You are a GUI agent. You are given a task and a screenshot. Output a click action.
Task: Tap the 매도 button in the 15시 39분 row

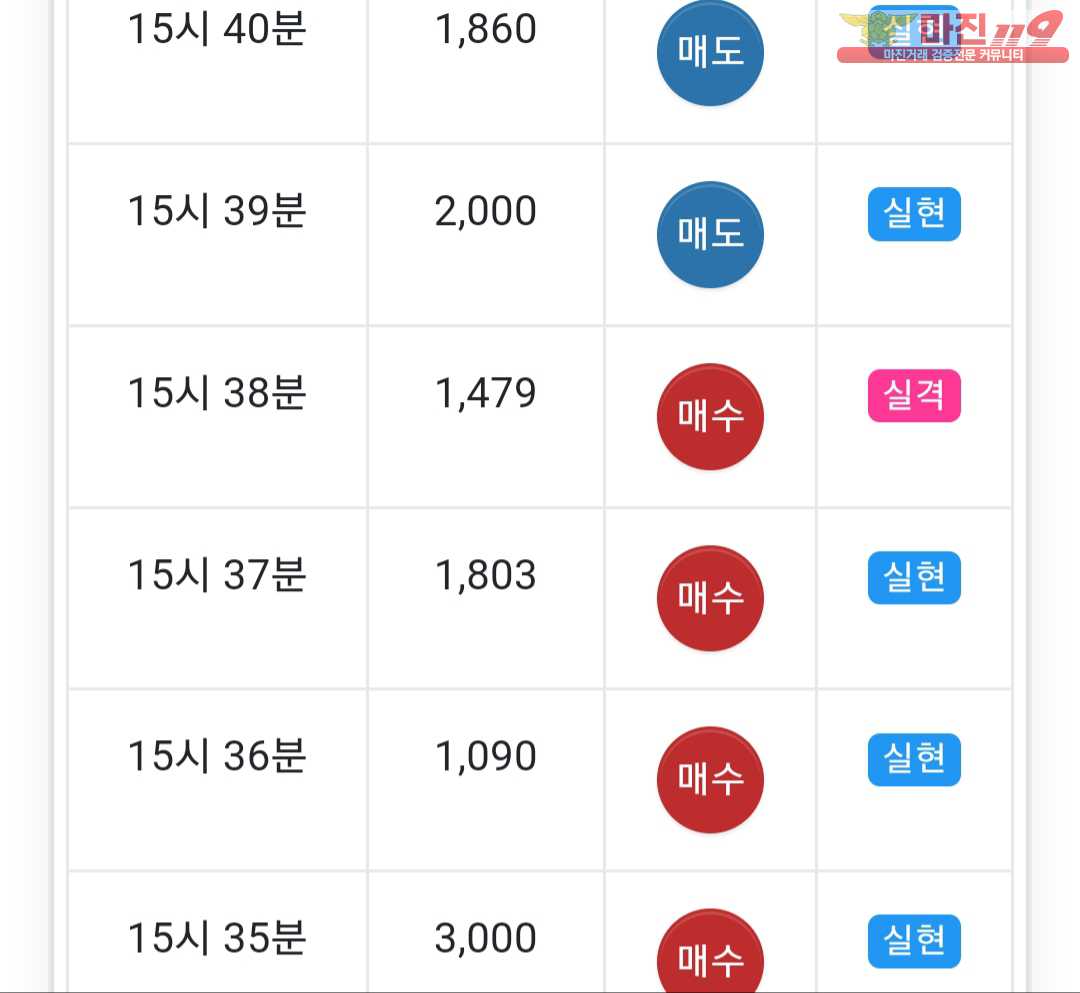pyautogui.click(x=710, y=234)
